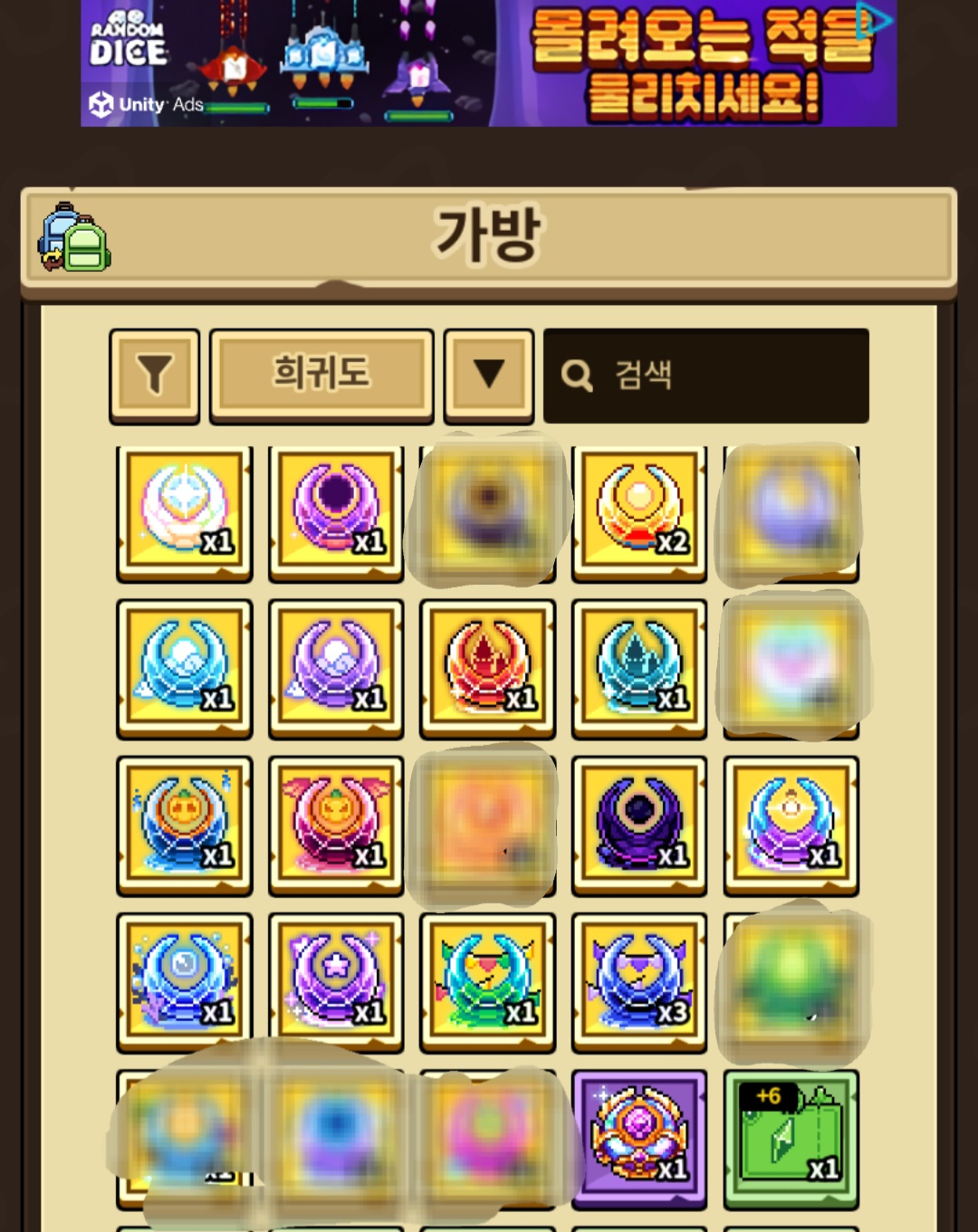Select the blue demon orb with x3
This screenshot has height=1232, width=978.
(639, 983)
